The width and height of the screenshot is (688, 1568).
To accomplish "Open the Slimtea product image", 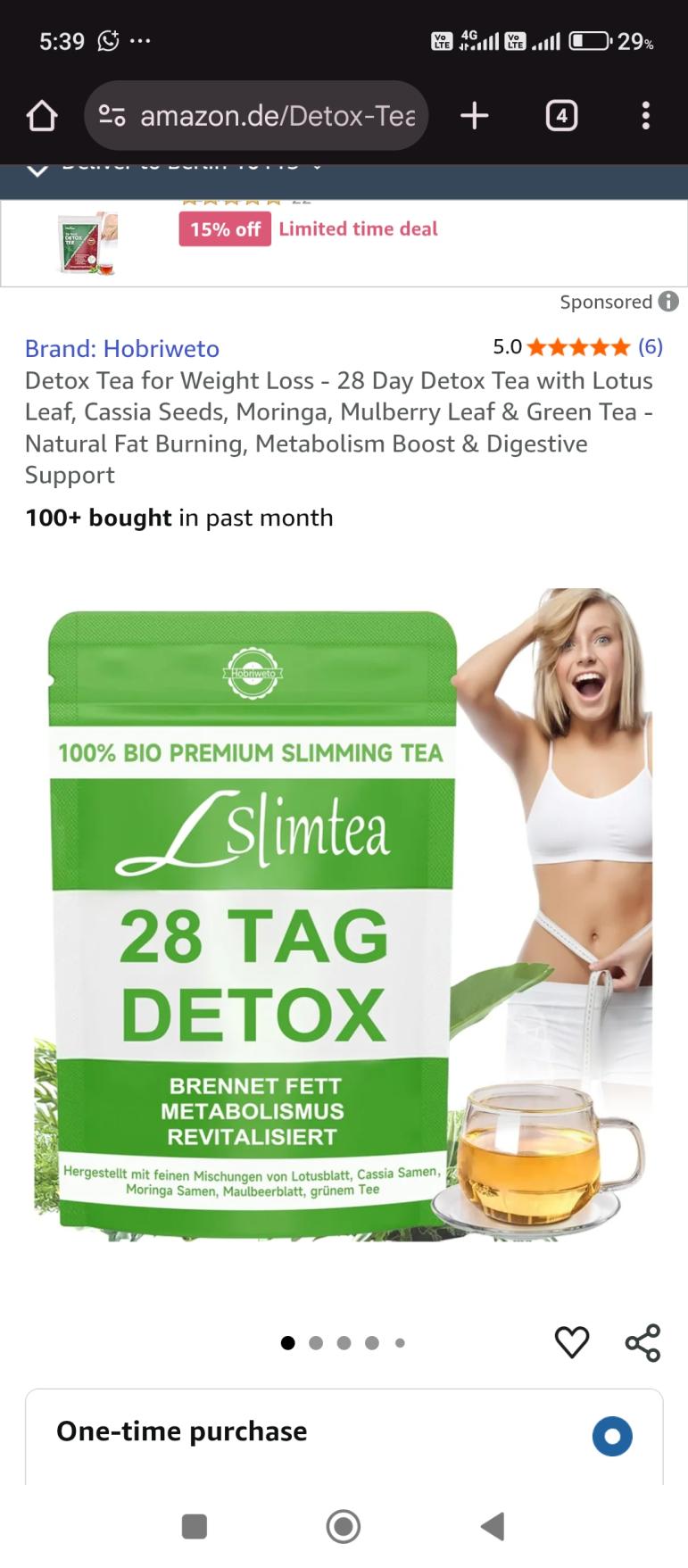I will click(344, 919).
